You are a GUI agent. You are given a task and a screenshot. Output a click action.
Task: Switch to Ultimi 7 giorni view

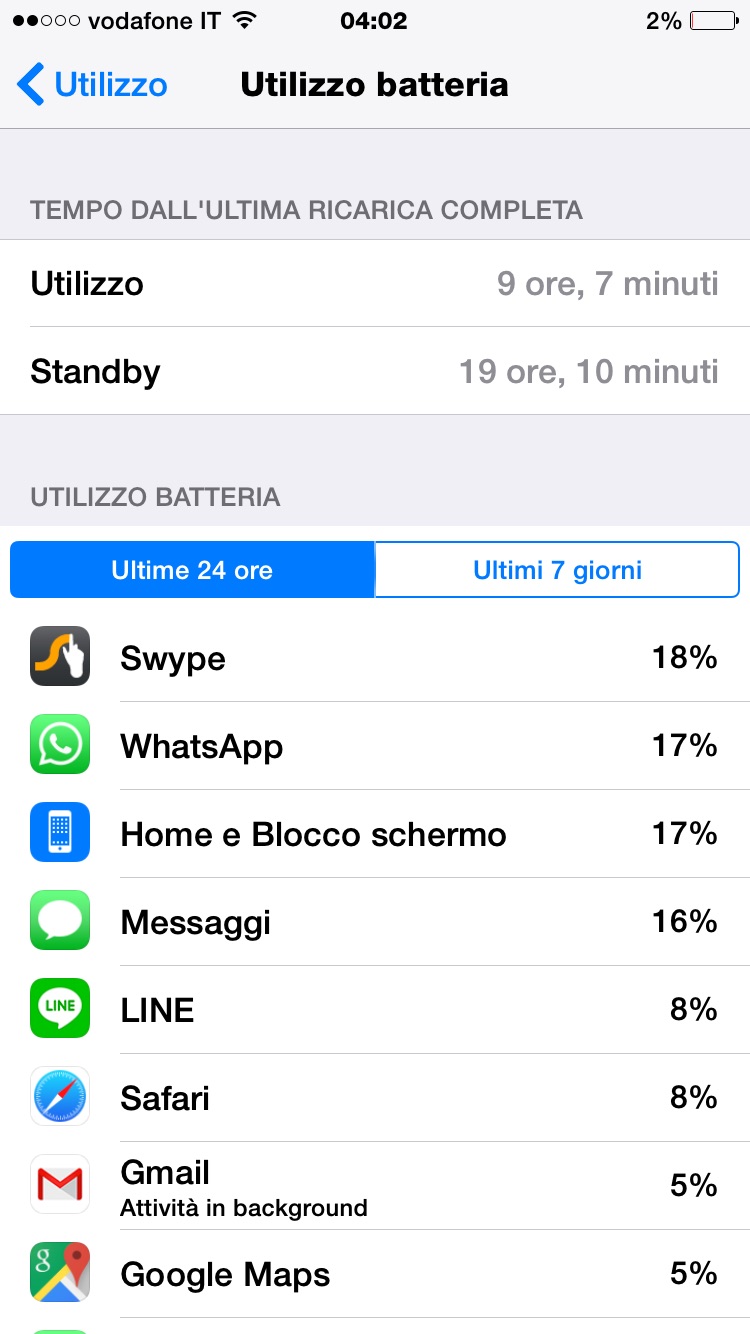[557, 570]
